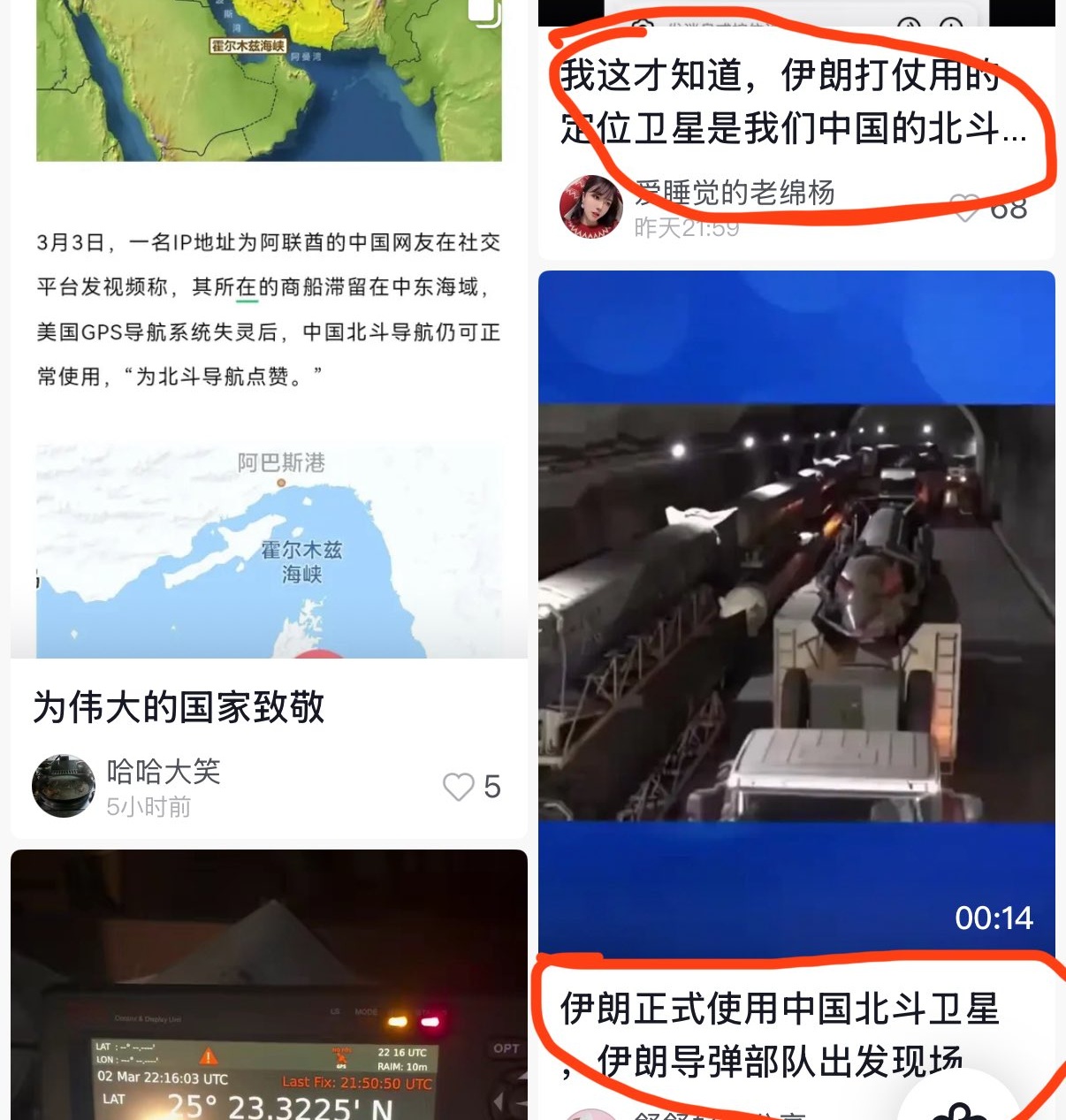Open post 我这才知道，伊朗打仗用的定位卫星
This screenshot has height=1120, width=1066.
(x=791, y=102)
